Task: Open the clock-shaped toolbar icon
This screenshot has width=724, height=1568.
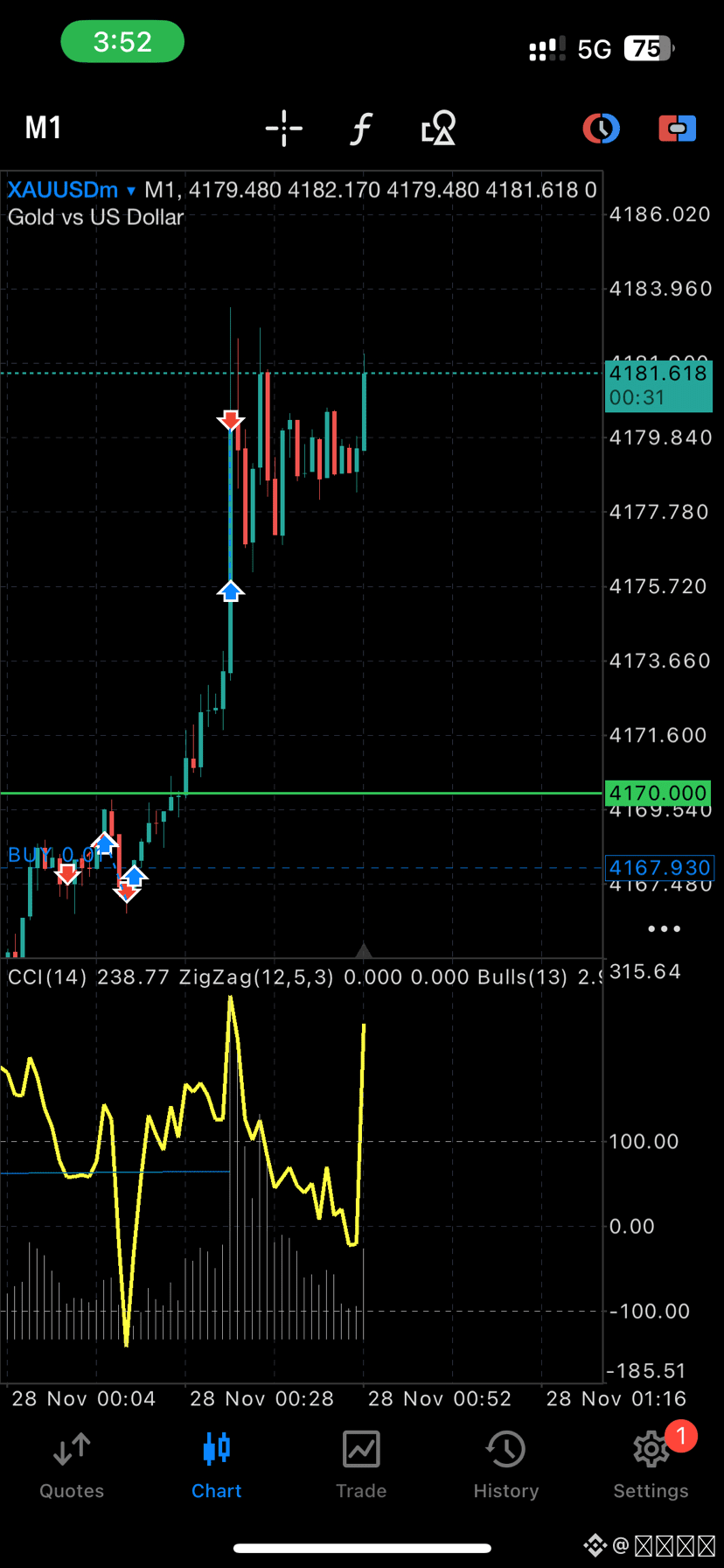Action: [602, 129]
